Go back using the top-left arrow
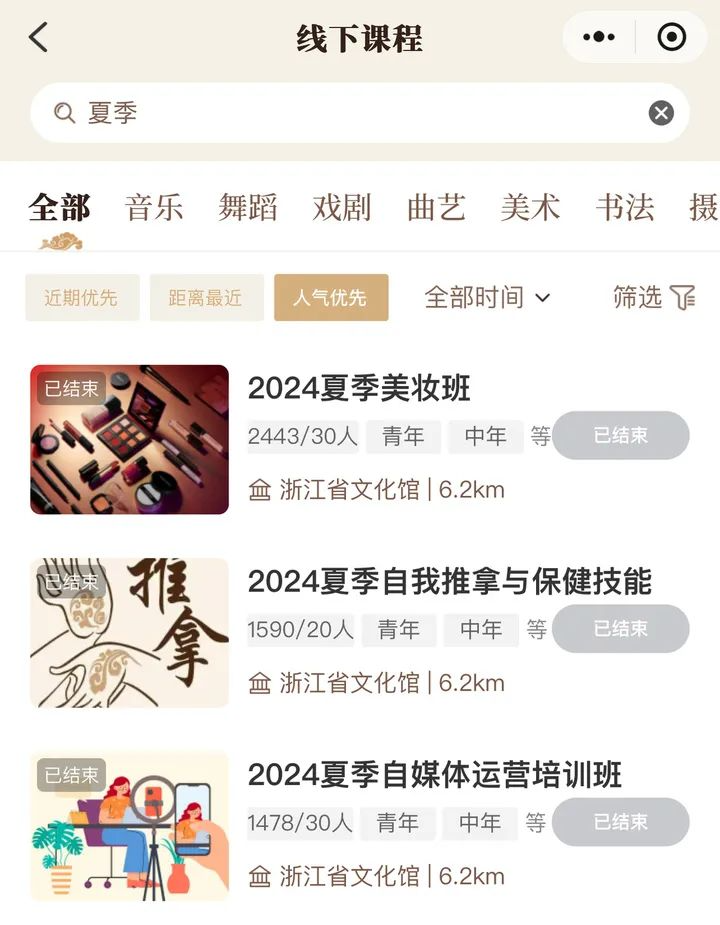The image size is (720, 925). pyautogui.click(x=38, y=38)
